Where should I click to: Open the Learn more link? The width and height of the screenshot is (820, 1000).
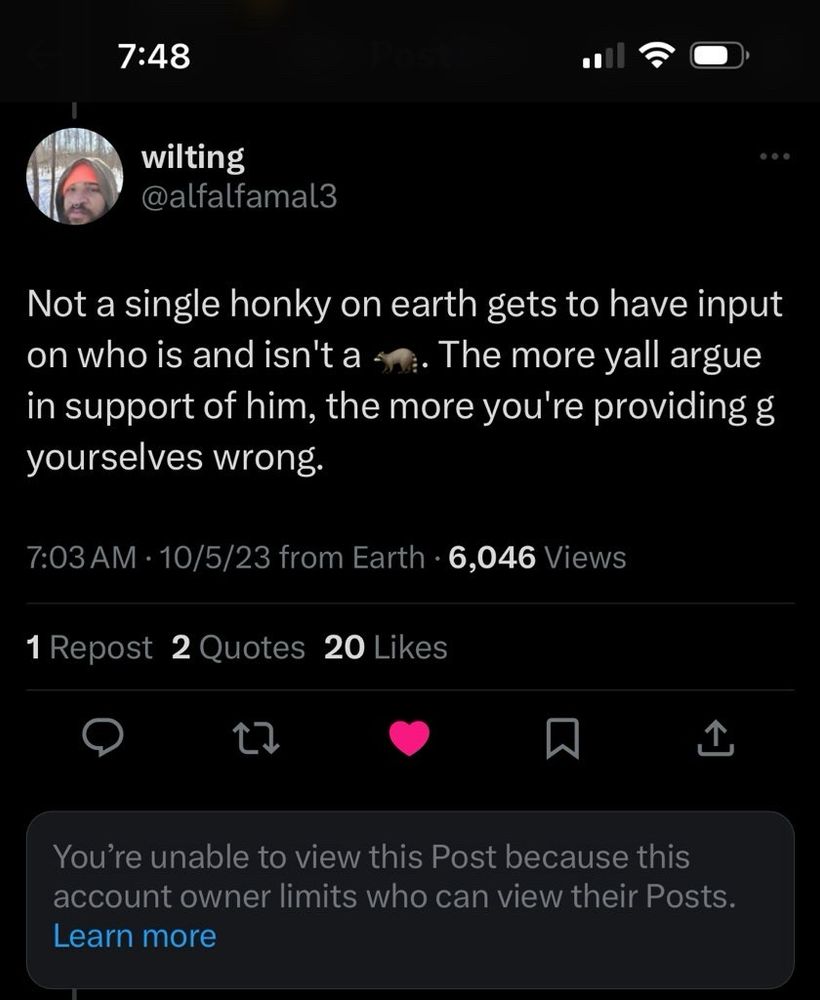pos(134,936)
